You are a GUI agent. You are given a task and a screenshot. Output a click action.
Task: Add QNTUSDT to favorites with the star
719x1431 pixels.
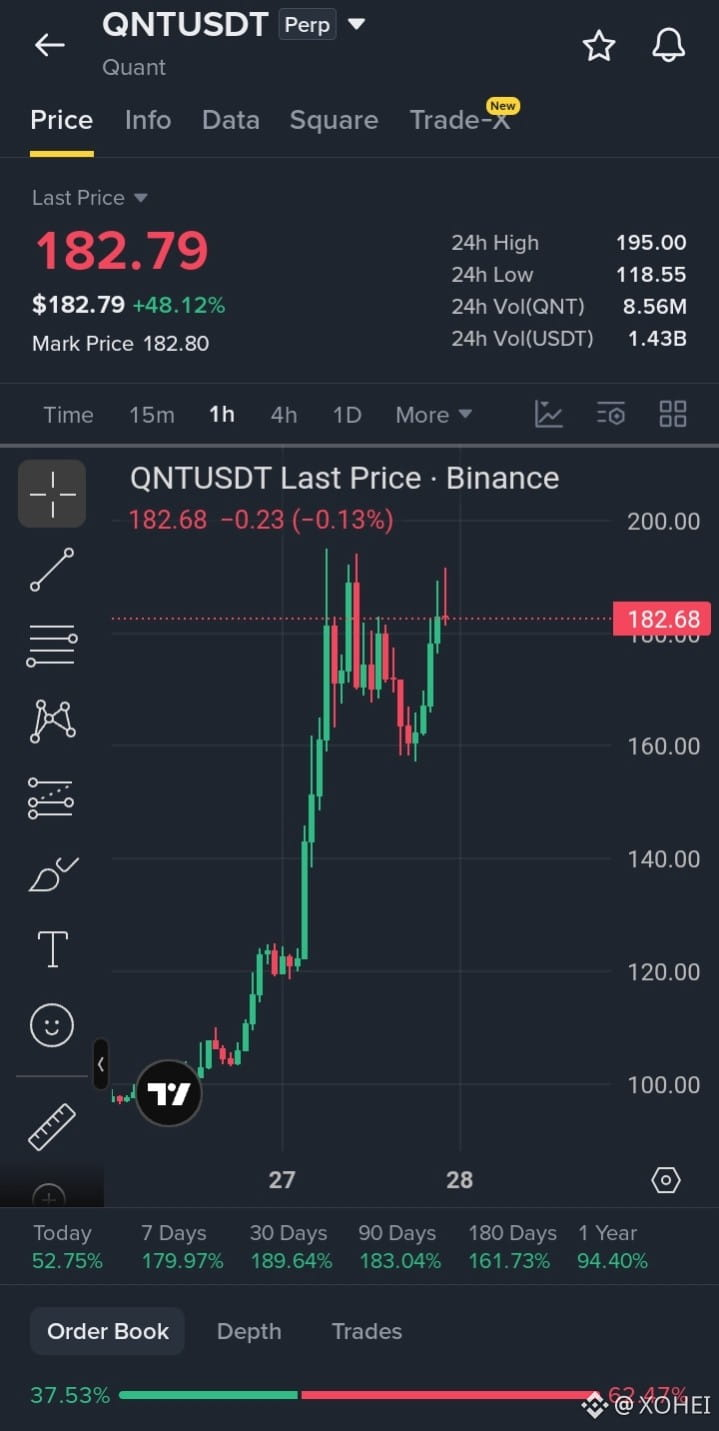599,45
